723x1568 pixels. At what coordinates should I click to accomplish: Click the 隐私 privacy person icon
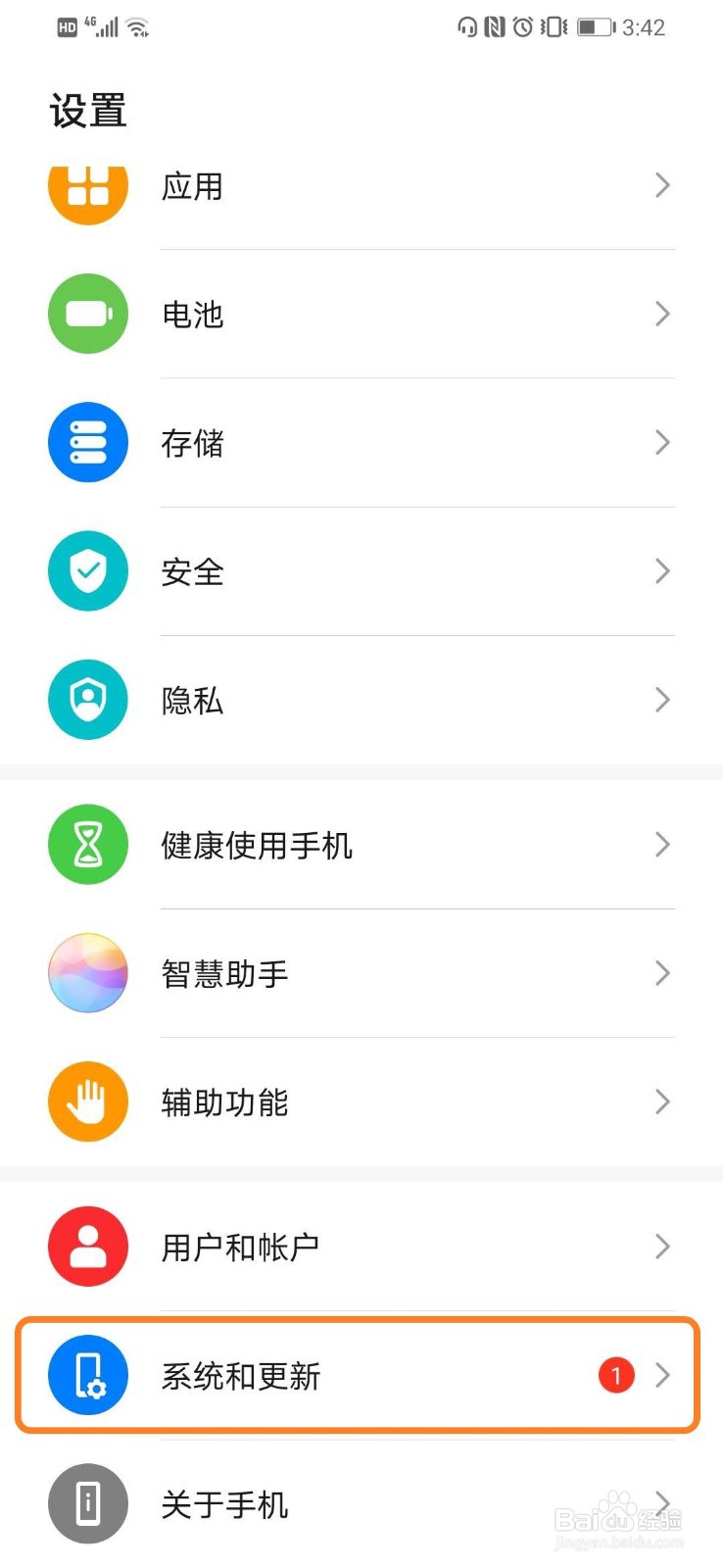(88, 700)
